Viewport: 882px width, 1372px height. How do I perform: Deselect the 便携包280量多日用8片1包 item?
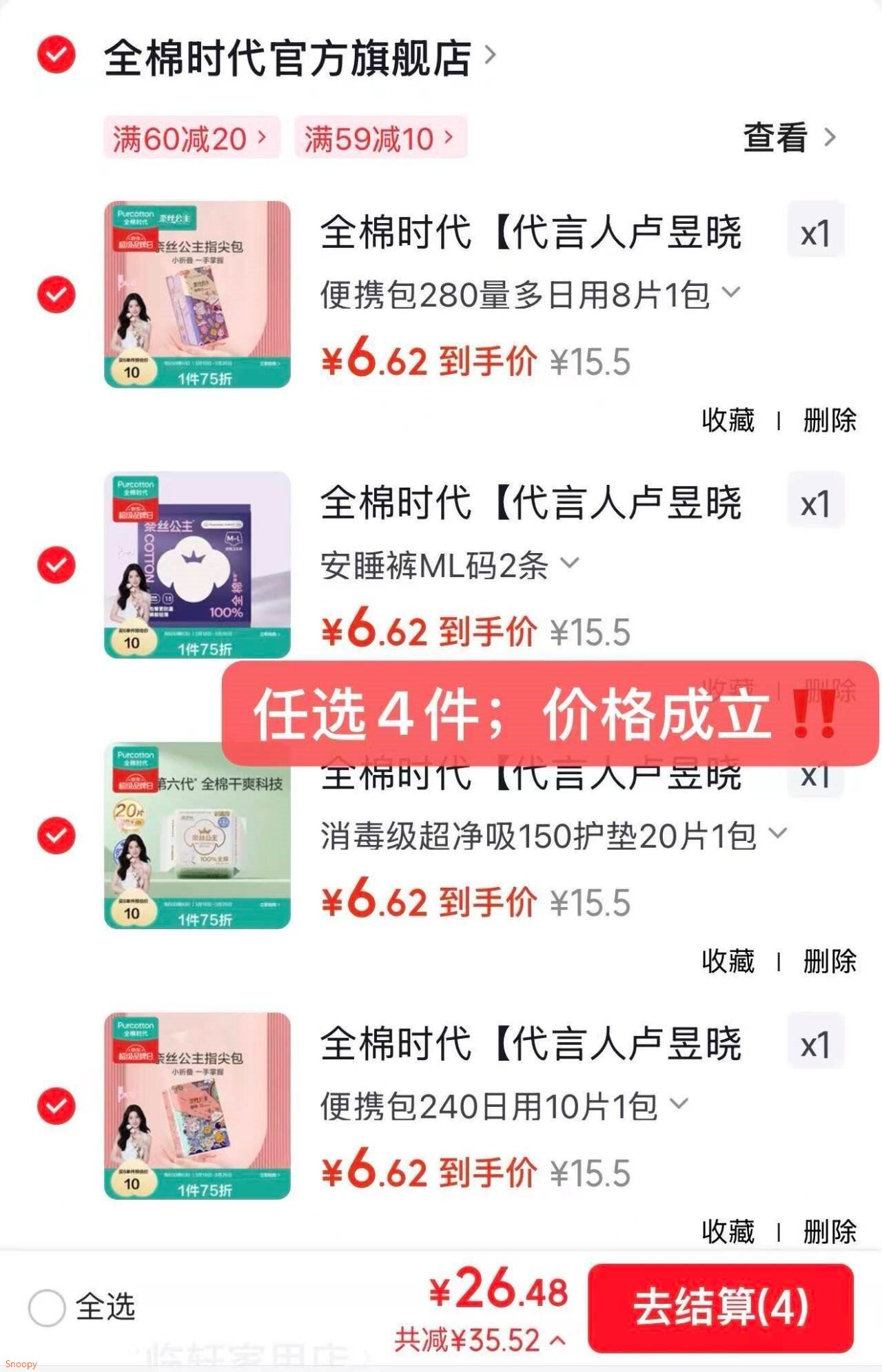pyautogui.click(x=56, y=295)
